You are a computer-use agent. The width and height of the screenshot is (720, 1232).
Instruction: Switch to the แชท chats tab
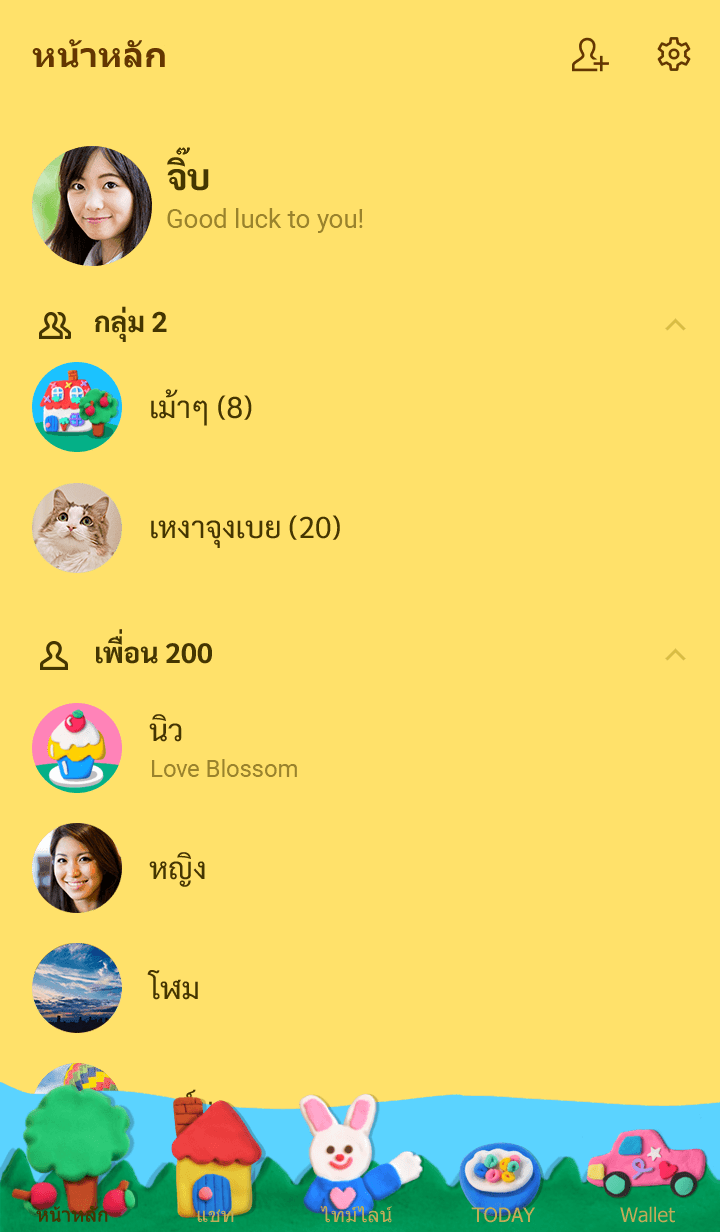pyautogui.click(x=215, y=1170)
